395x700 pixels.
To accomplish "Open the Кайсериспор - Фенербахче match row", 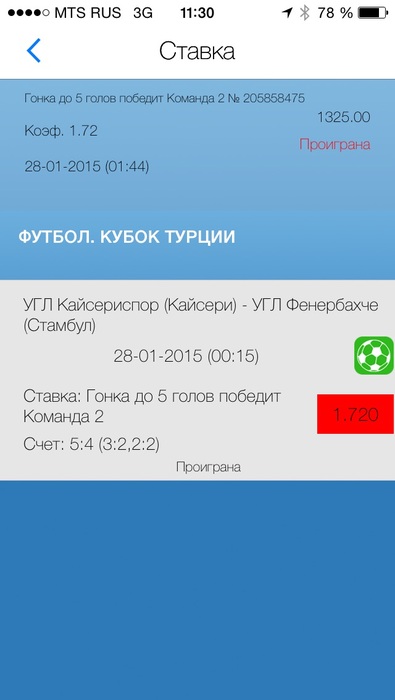I will [197, 380].
